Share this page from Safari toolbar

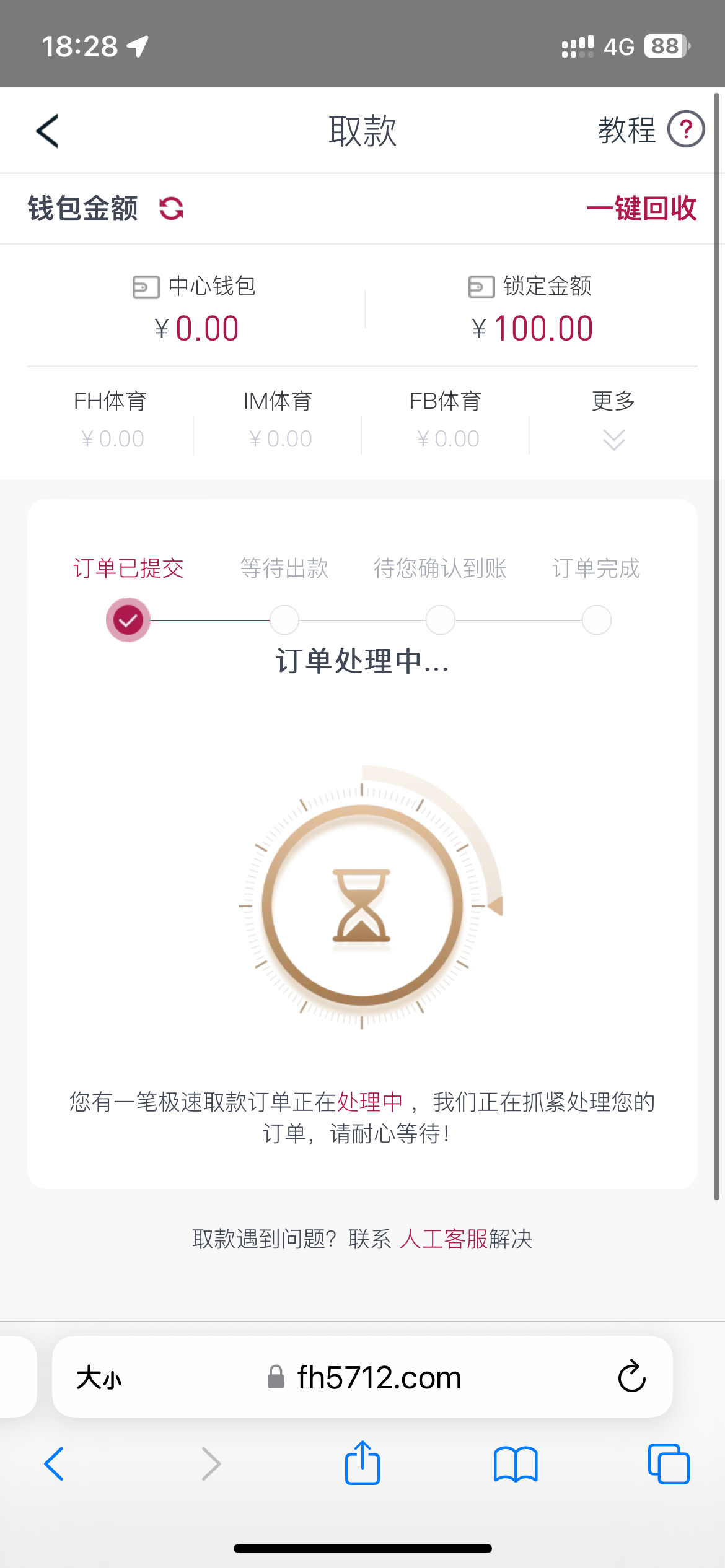coord(362,1463)
